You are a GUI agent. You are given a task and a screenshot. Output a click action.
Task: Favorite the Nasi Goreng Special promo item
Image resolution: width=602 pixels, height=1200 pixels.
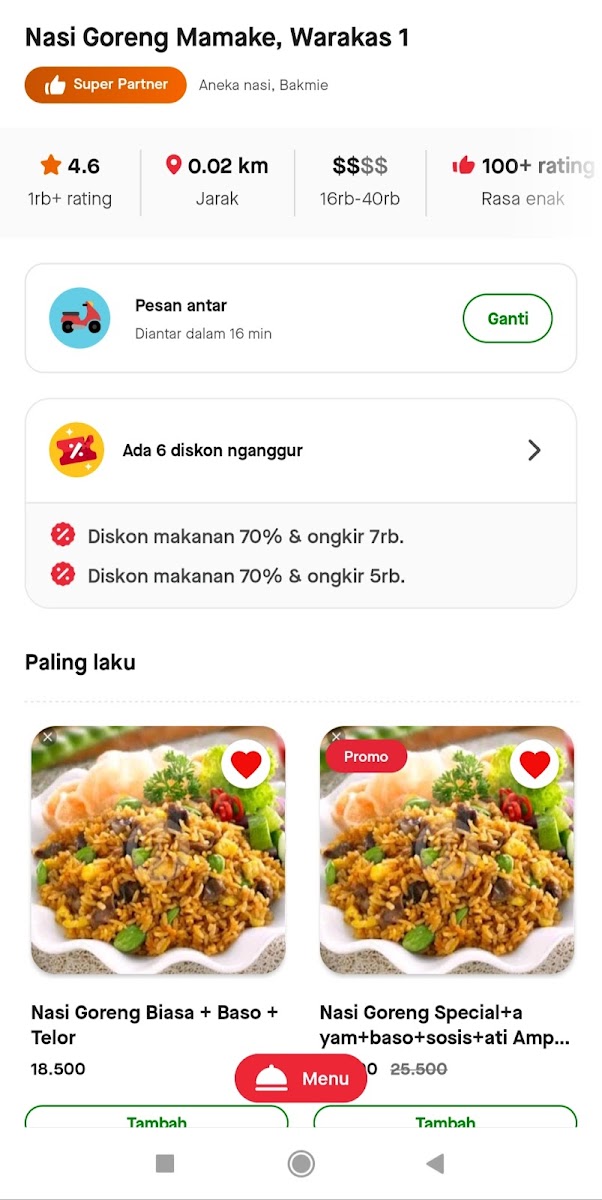(x=535, y=765)
